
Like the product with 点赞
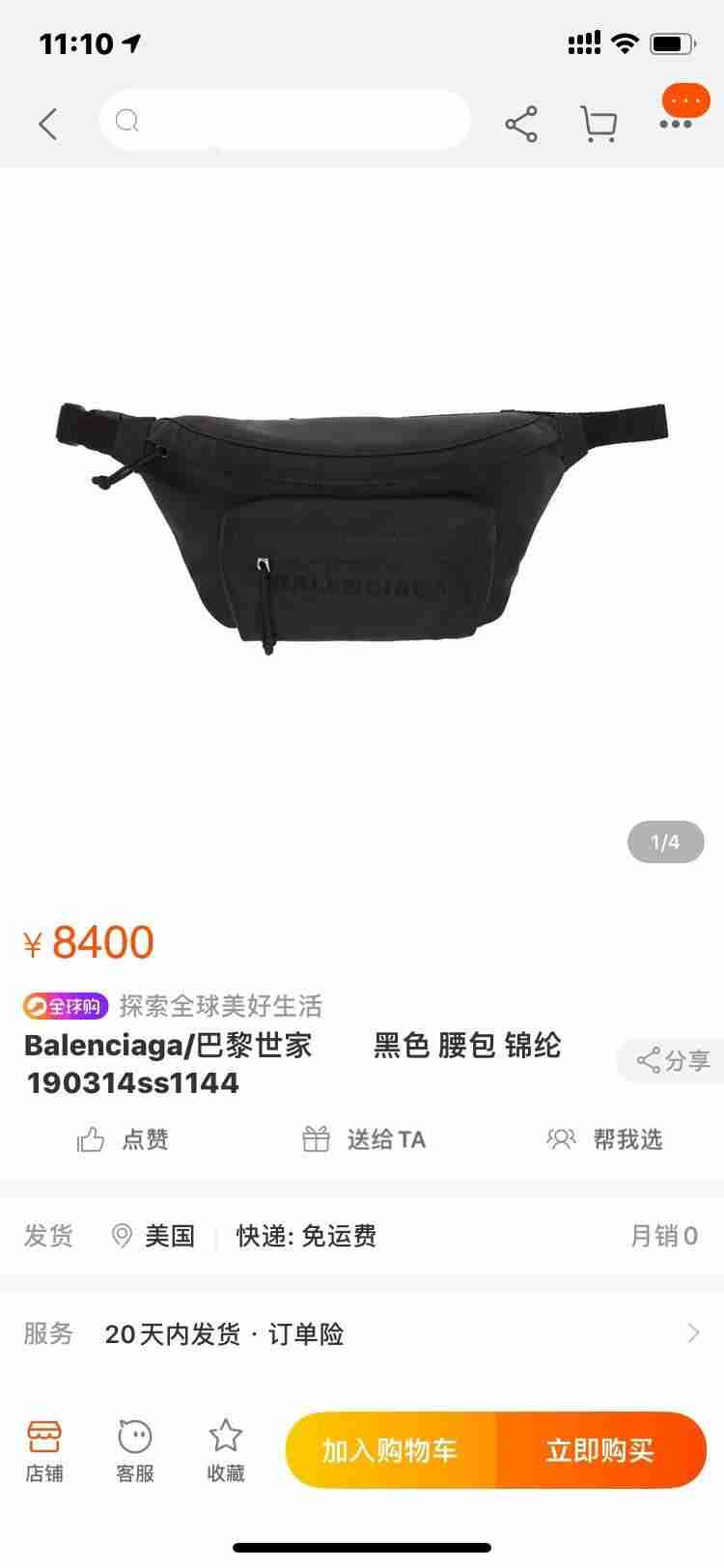123,1139
